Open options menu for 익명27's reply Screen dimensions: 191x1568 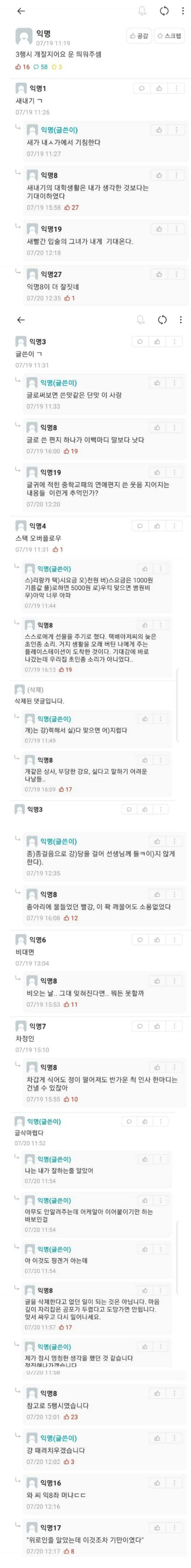click(176, 274)
